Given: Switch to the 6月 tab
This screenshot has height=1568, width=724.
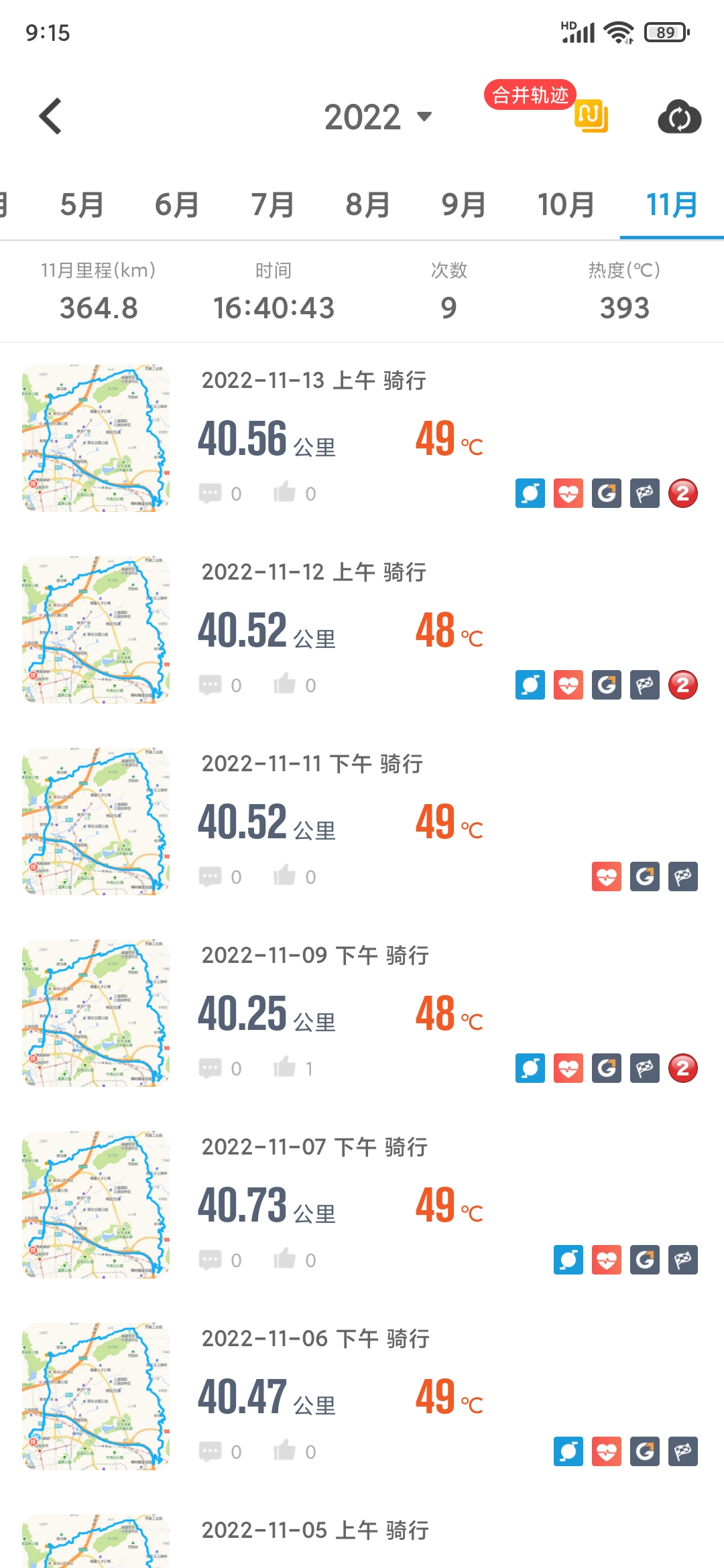Looking at the screenshot, I should pos(177,205).
